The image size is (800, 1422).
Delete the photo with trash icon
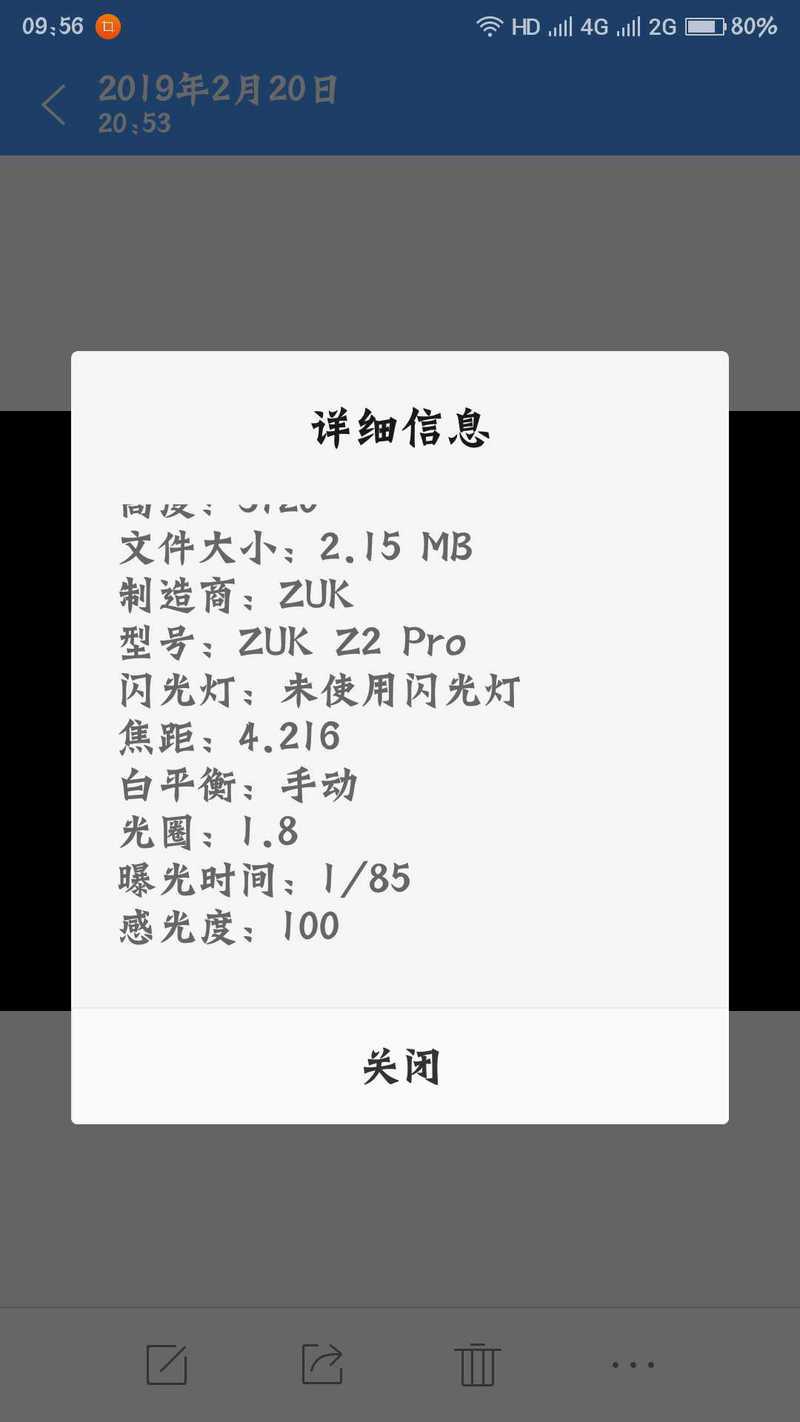click(477, 1364)
